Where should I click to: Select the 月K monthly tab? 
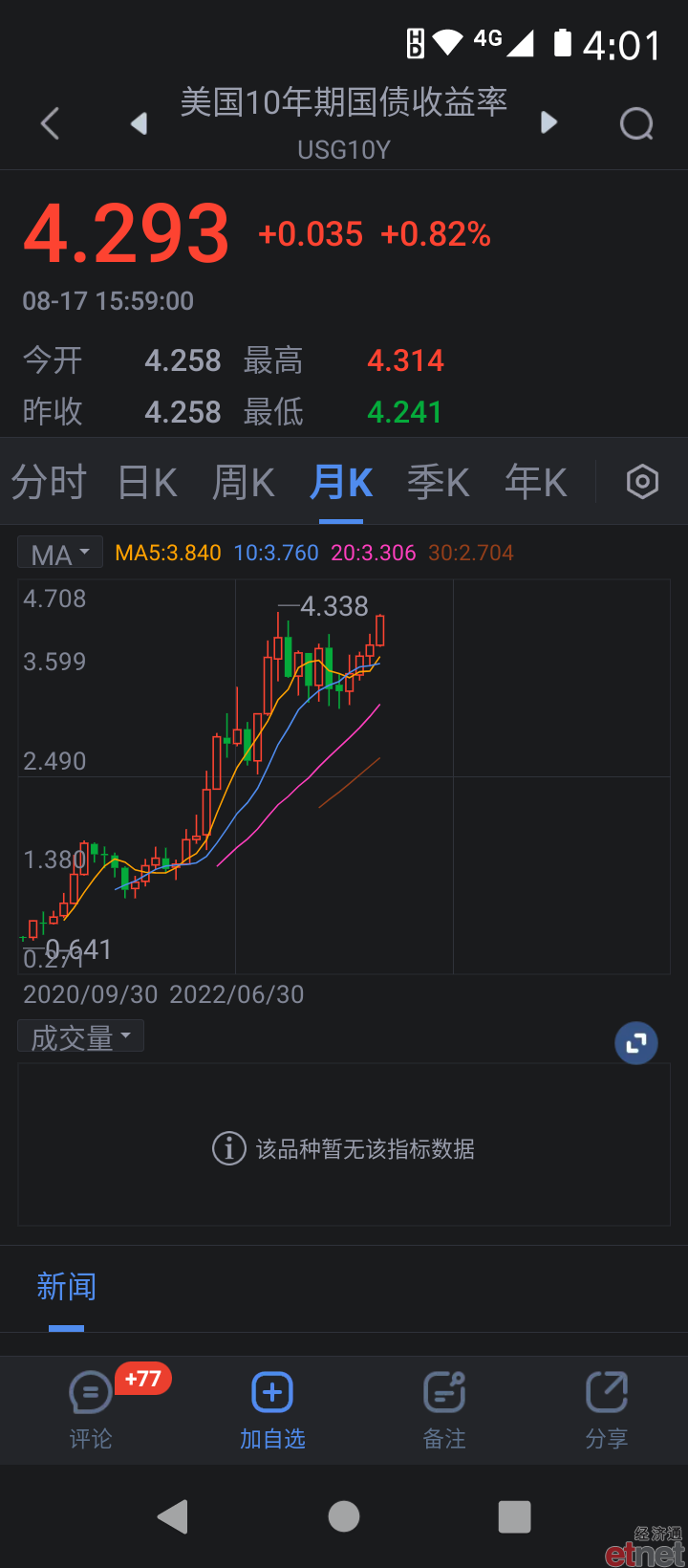(341, 483)
